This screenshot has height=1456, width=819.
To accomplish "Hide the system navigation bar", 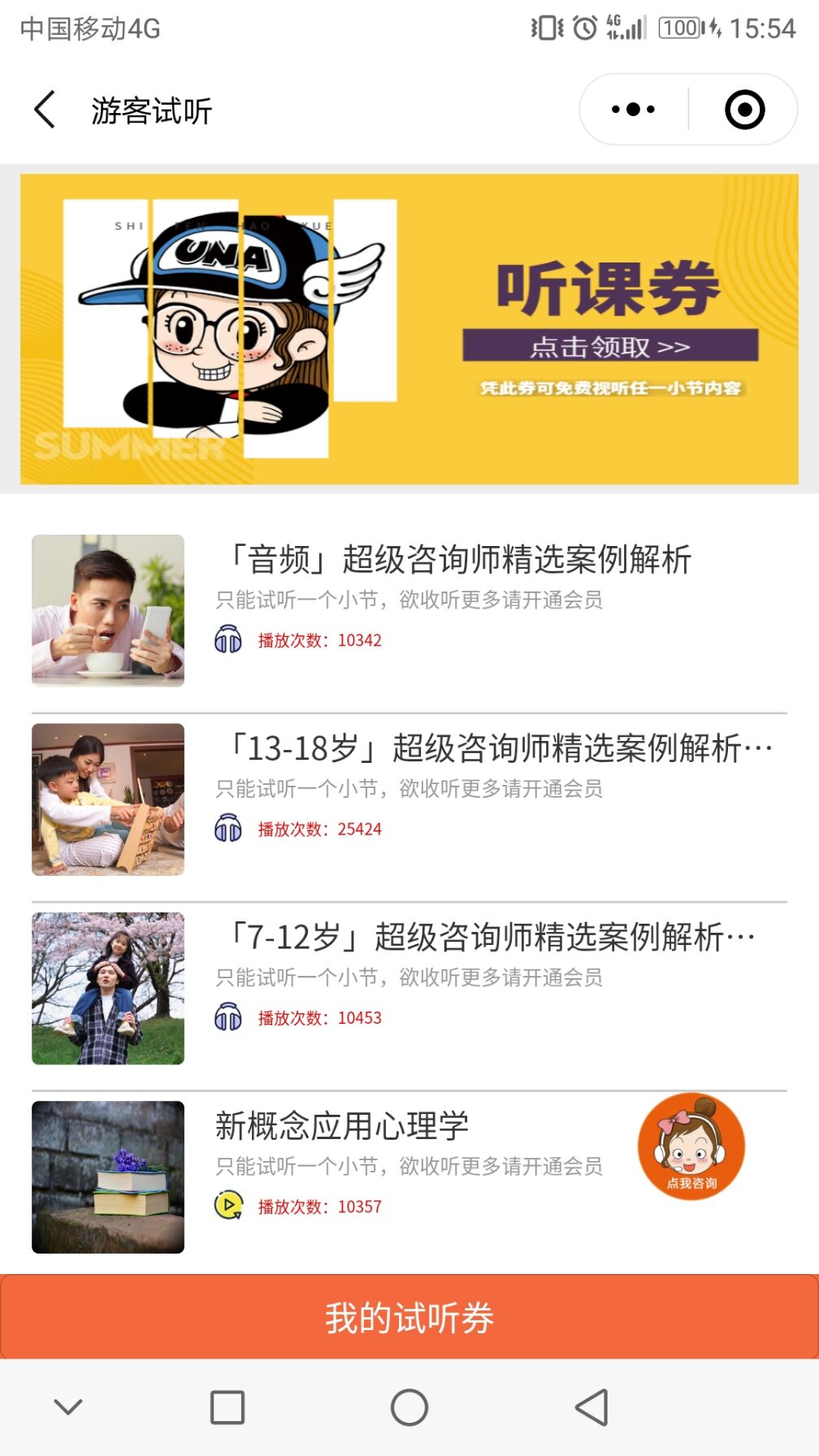I will pos(68,1407).
